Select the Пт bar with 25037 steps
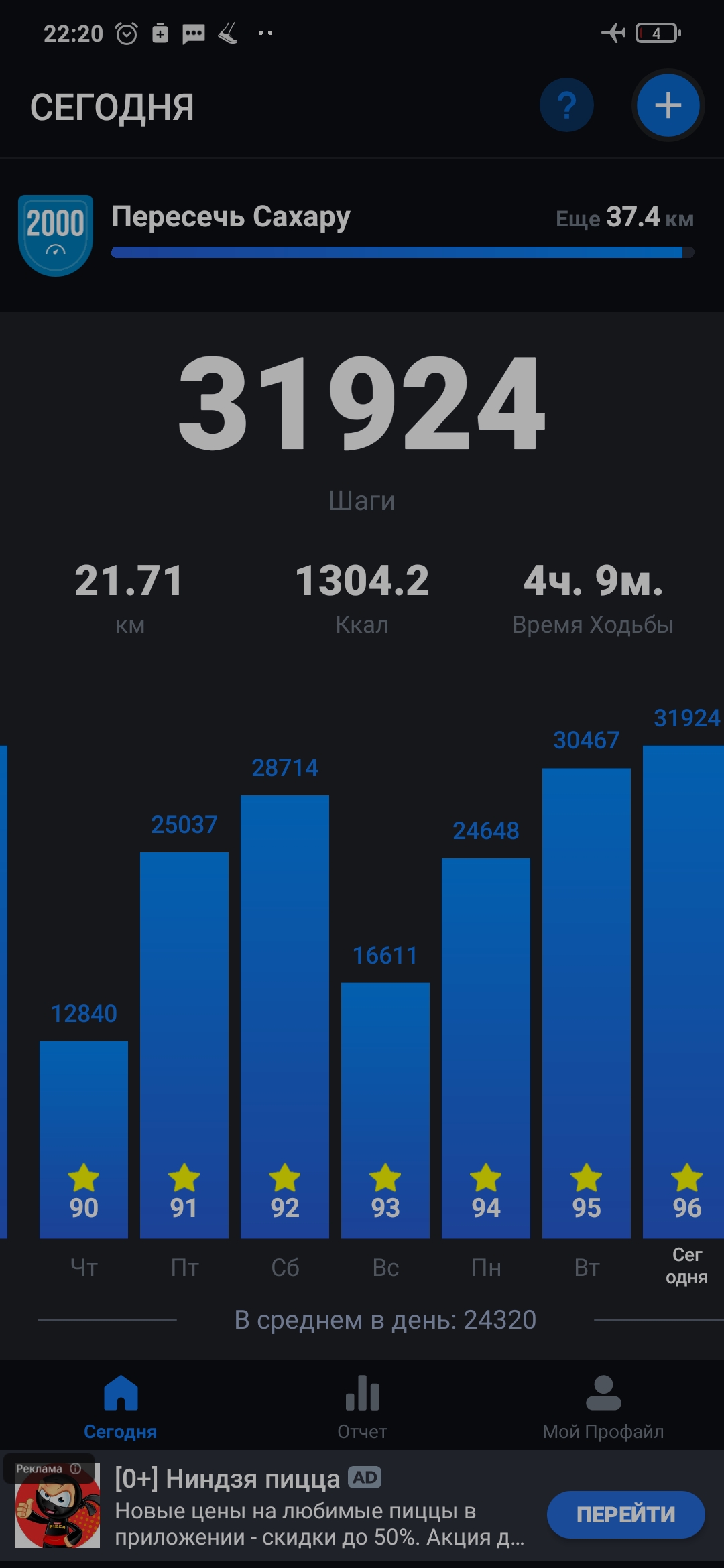This screenshot has width=724, height=1568. click(x=184, y=1045)
